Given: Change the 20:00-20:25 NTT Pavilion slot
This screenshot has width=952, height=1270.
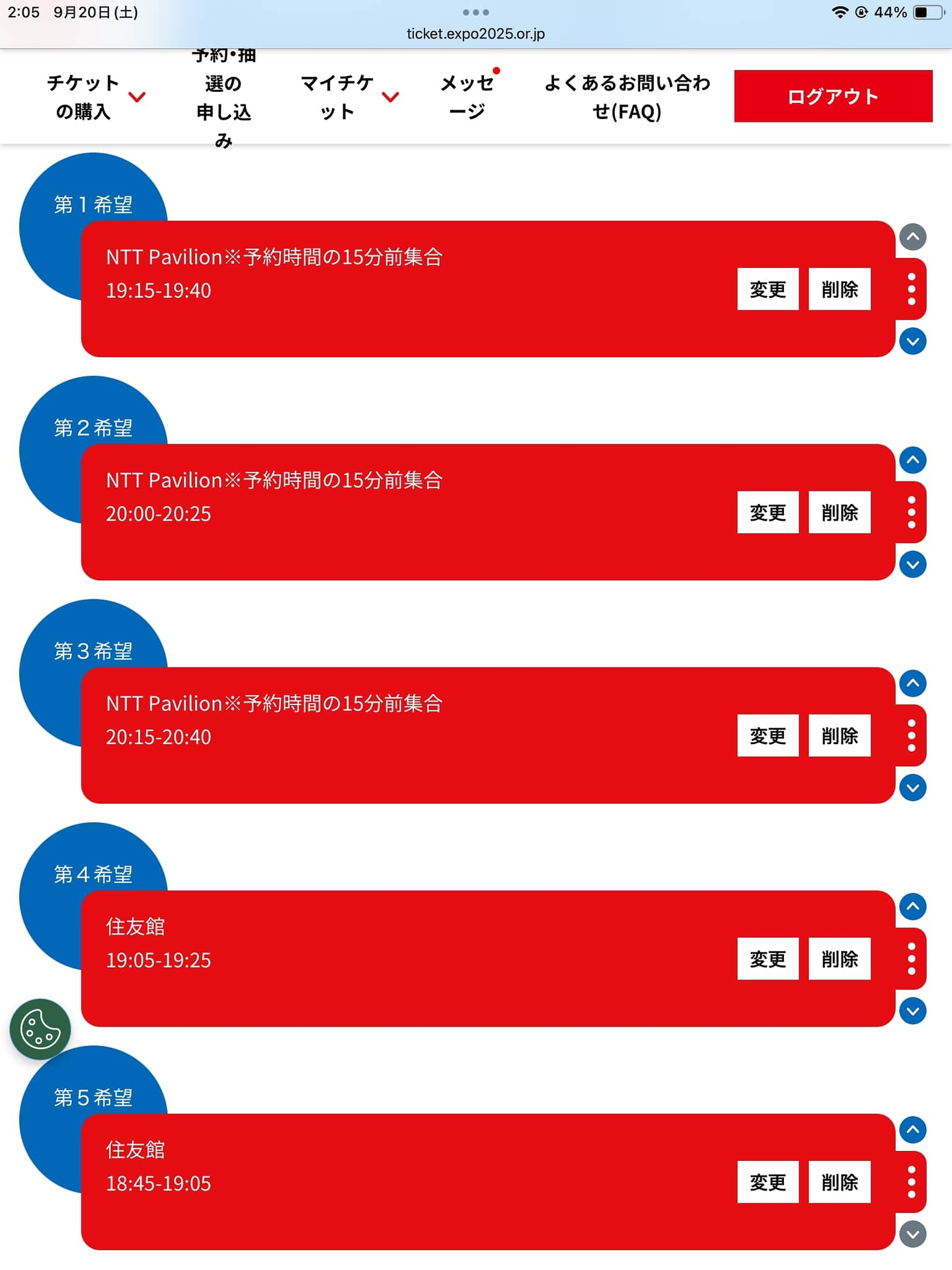Looking at the screenshot, I should (x=768, y=512).
